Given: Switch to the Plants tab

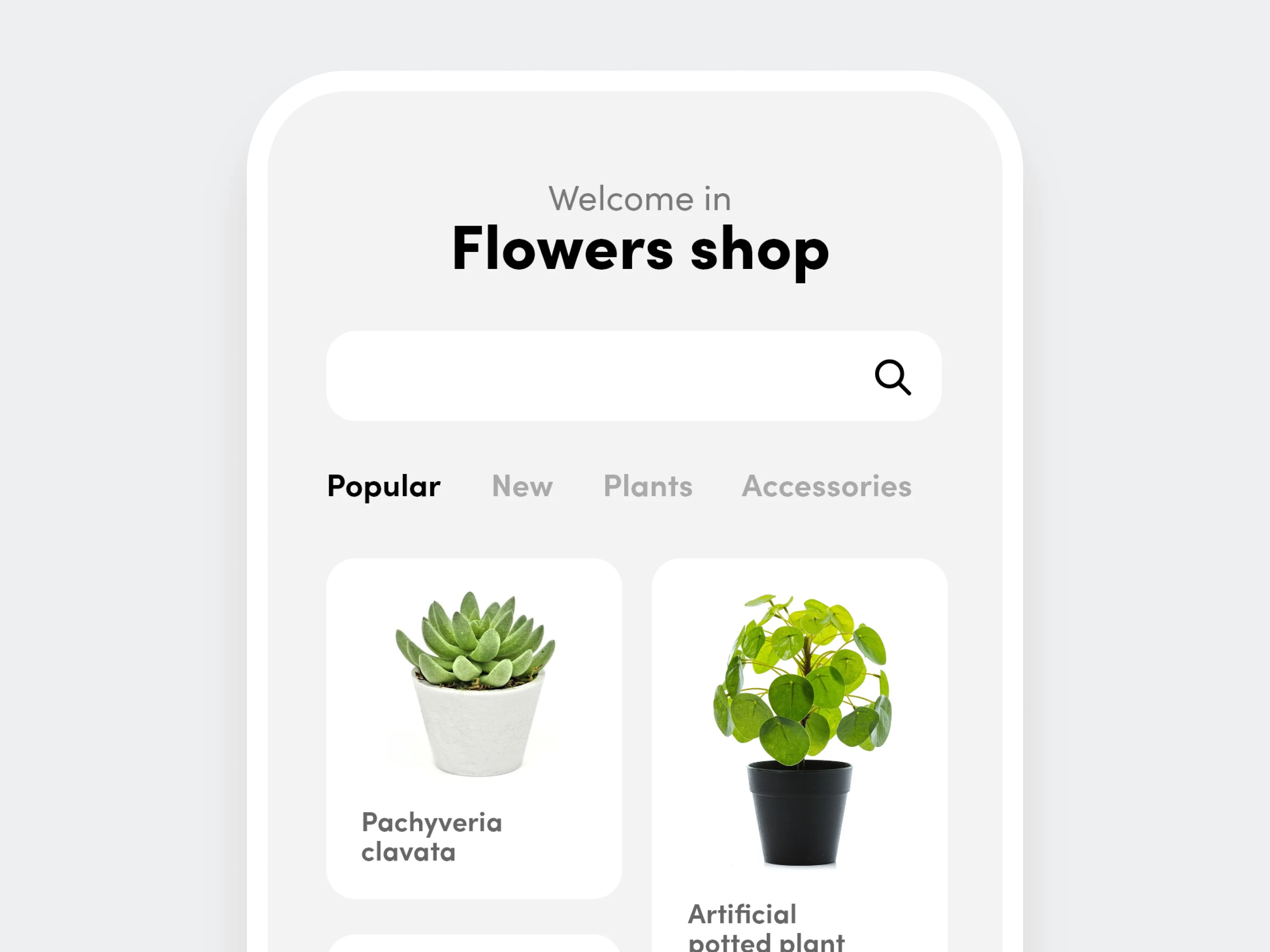Looking at the screenshot, I should click(648, 486).
